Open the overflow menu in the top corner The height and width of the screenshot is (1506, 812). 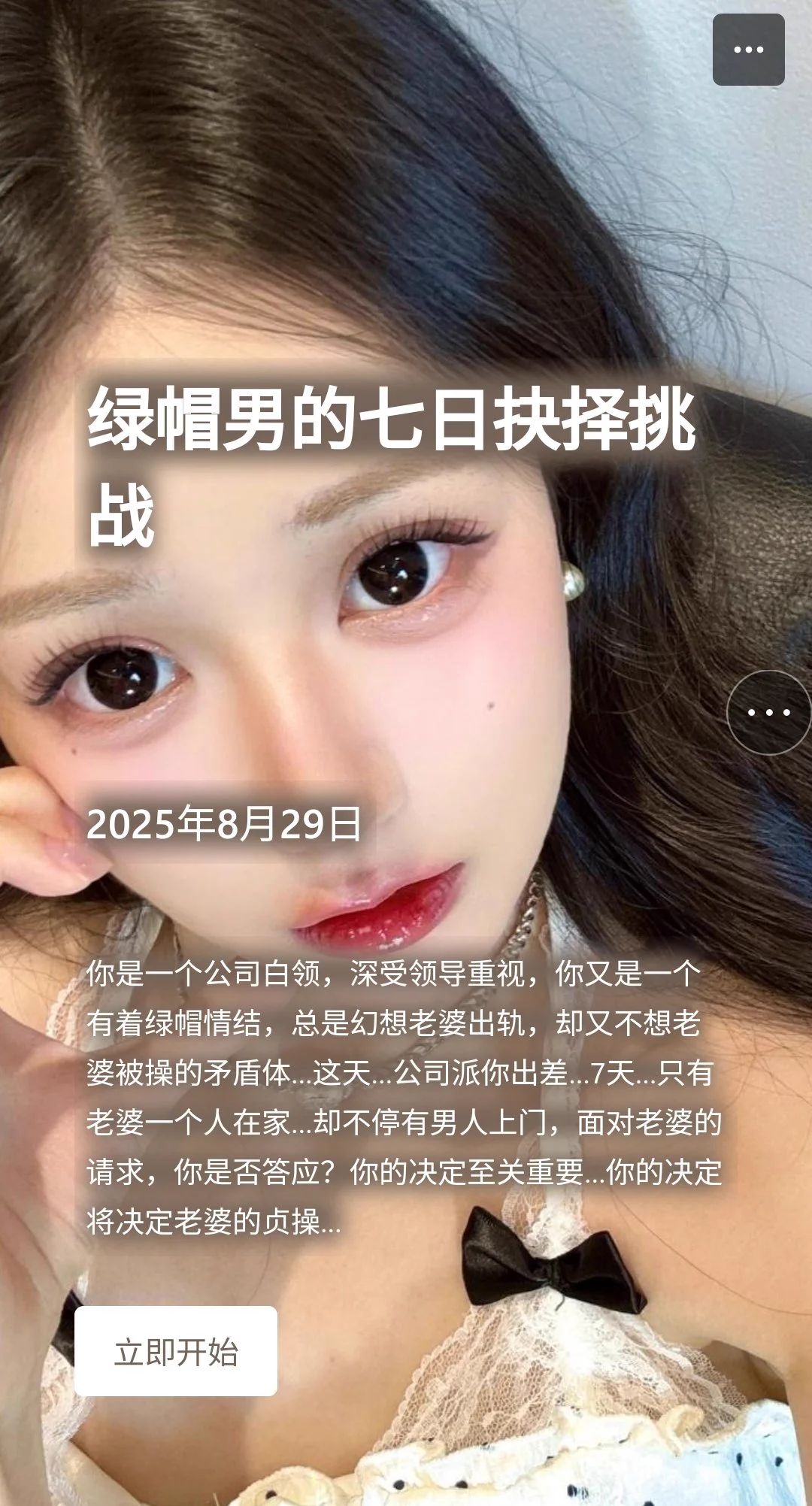tap(748, 50)
